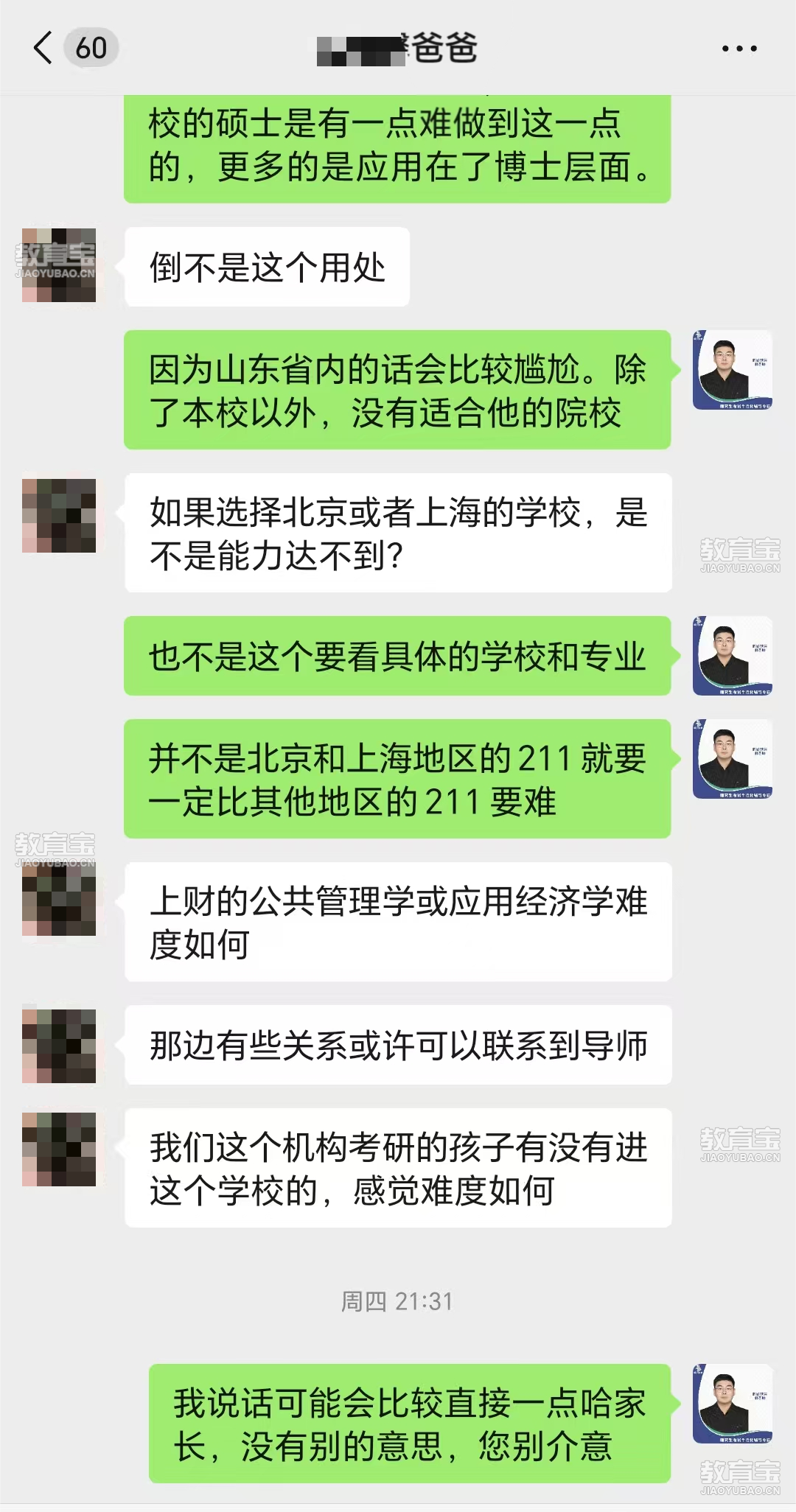Tap parent's avatar beside 倒不是这个用处 message
This screenshot has height=1512, width=796.
click(59, 265)
